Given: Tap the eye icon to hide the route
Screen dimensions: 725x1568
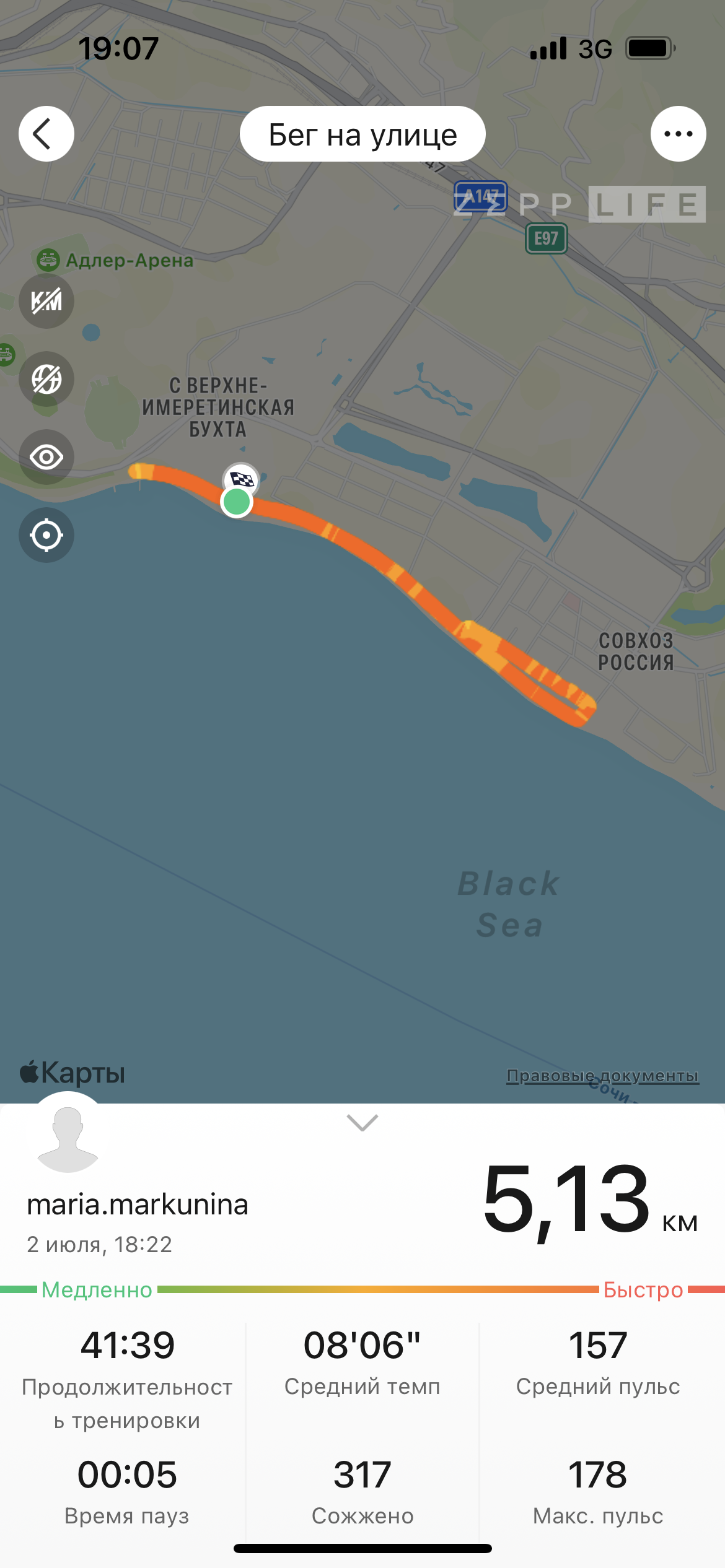Looking at the screenshot, I should pyautogui.click(x=46, y=457).
